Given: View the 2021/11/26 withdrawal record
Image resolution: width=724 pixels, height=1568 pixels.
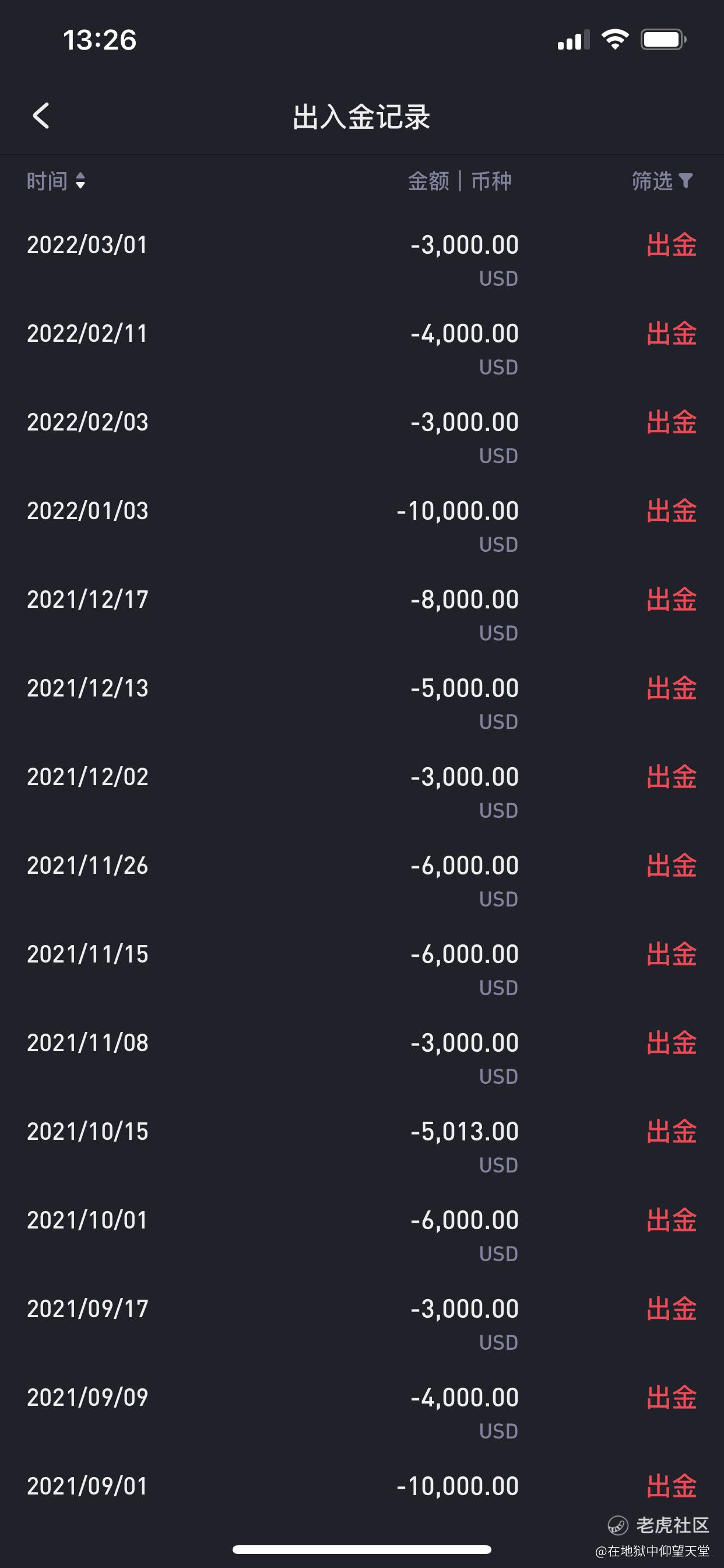Looking at the screenshot, I should tap(362, 880).
